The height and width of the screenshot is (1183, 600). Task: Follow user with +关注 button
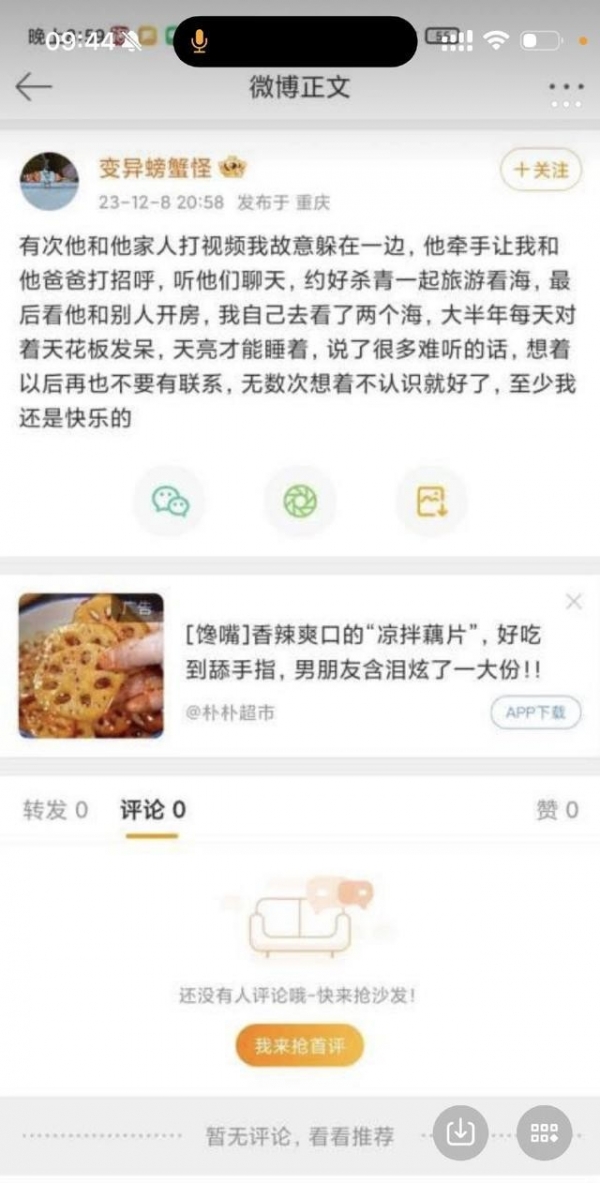tap(541, 170)
